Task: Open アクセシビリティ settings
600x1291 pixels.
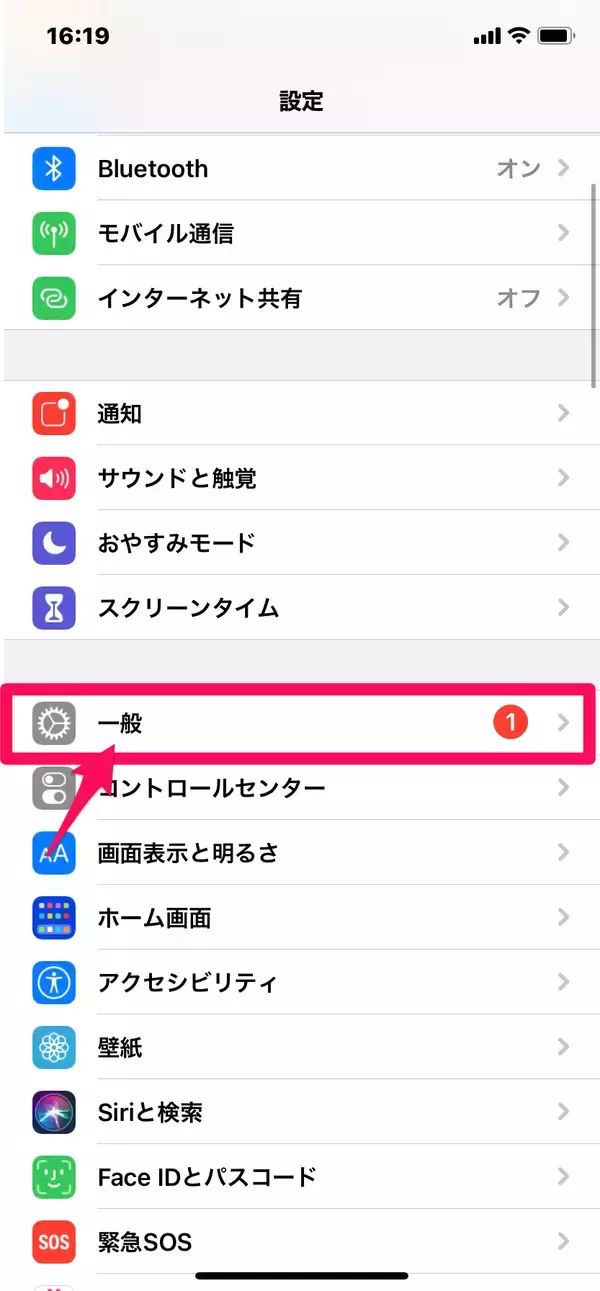Action: (300, 982)
